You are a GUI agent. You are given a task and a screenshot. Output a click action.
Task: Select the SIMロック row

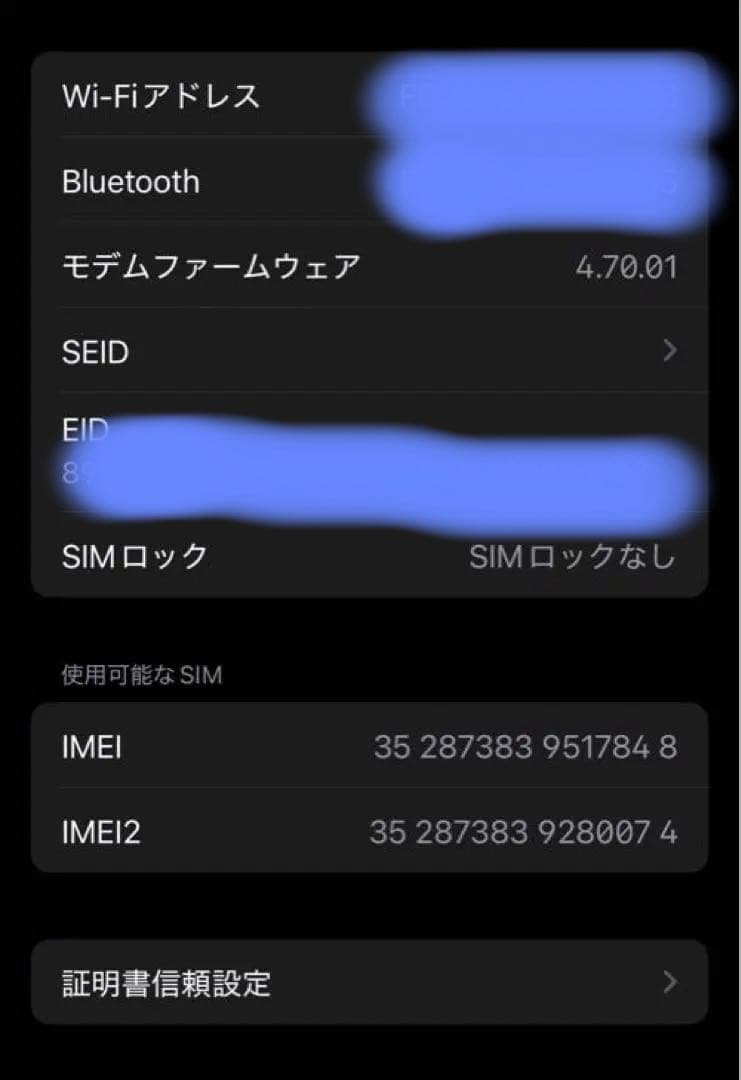(x=370, y=557)
